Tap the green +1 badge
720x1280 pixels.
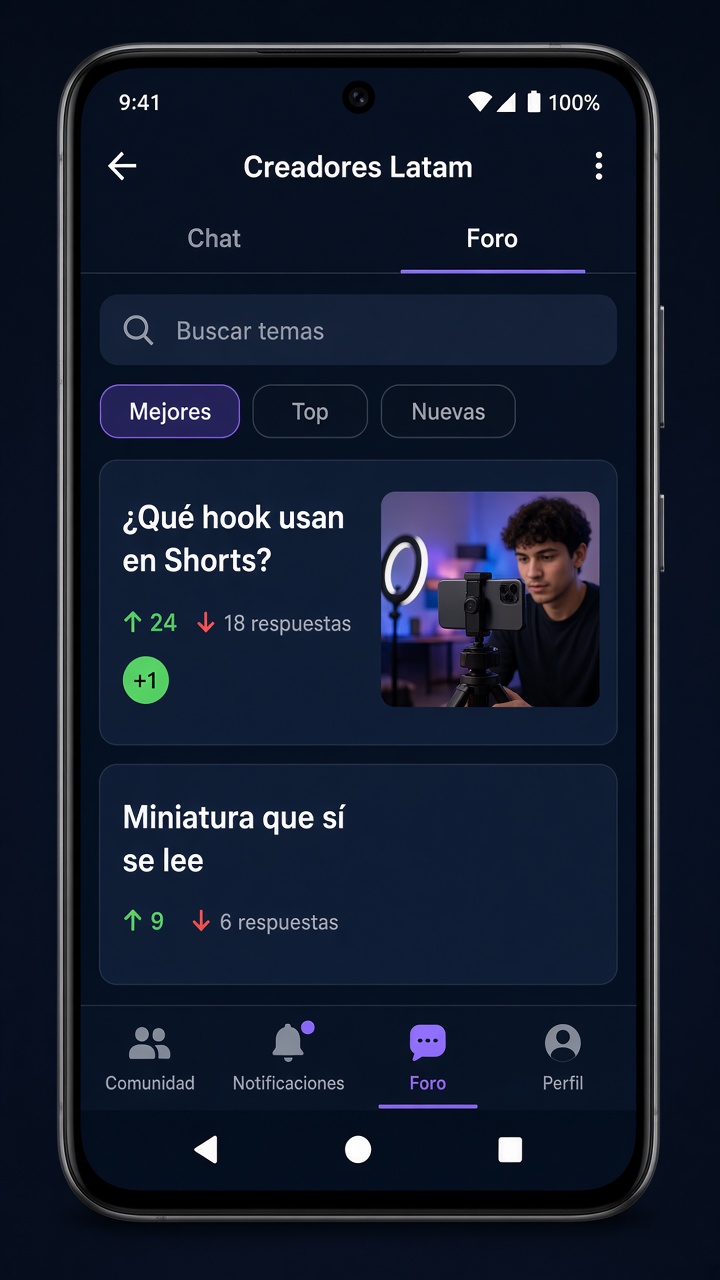click(146, 680)
